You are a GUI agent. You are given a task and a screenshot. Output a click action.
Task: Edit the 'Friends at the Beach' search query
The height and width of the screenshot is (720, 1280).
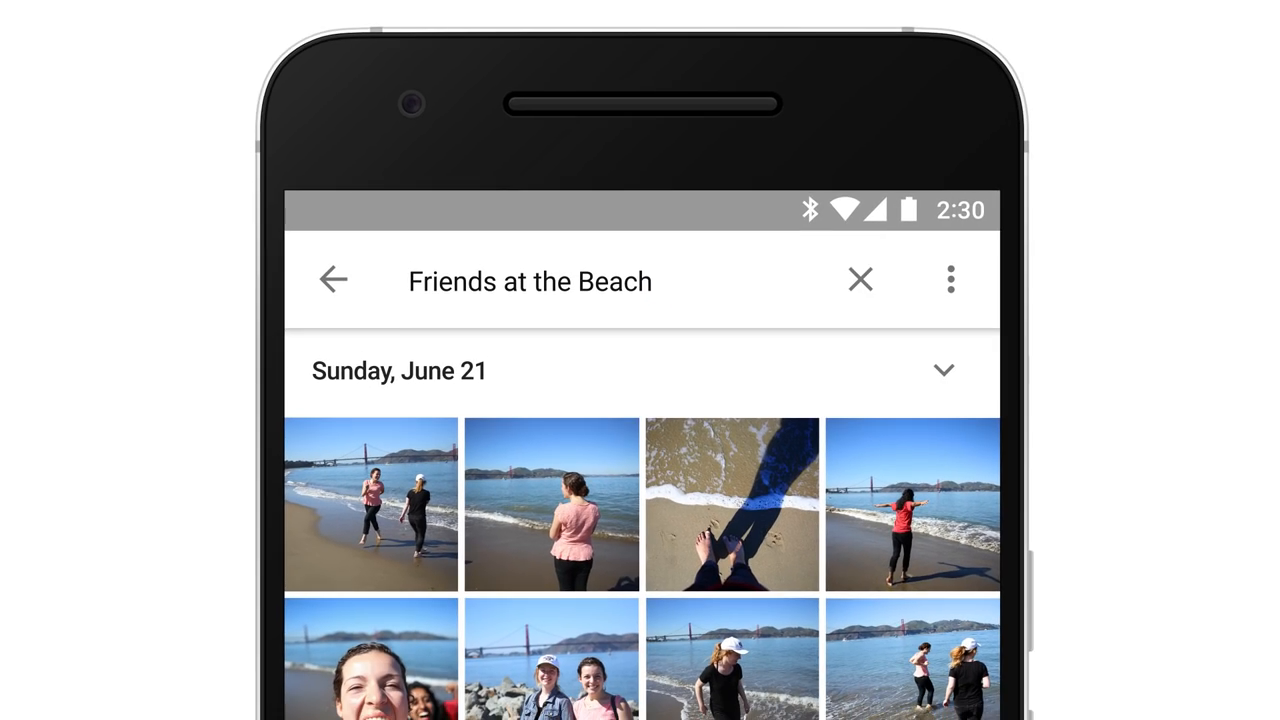(530, 282)
